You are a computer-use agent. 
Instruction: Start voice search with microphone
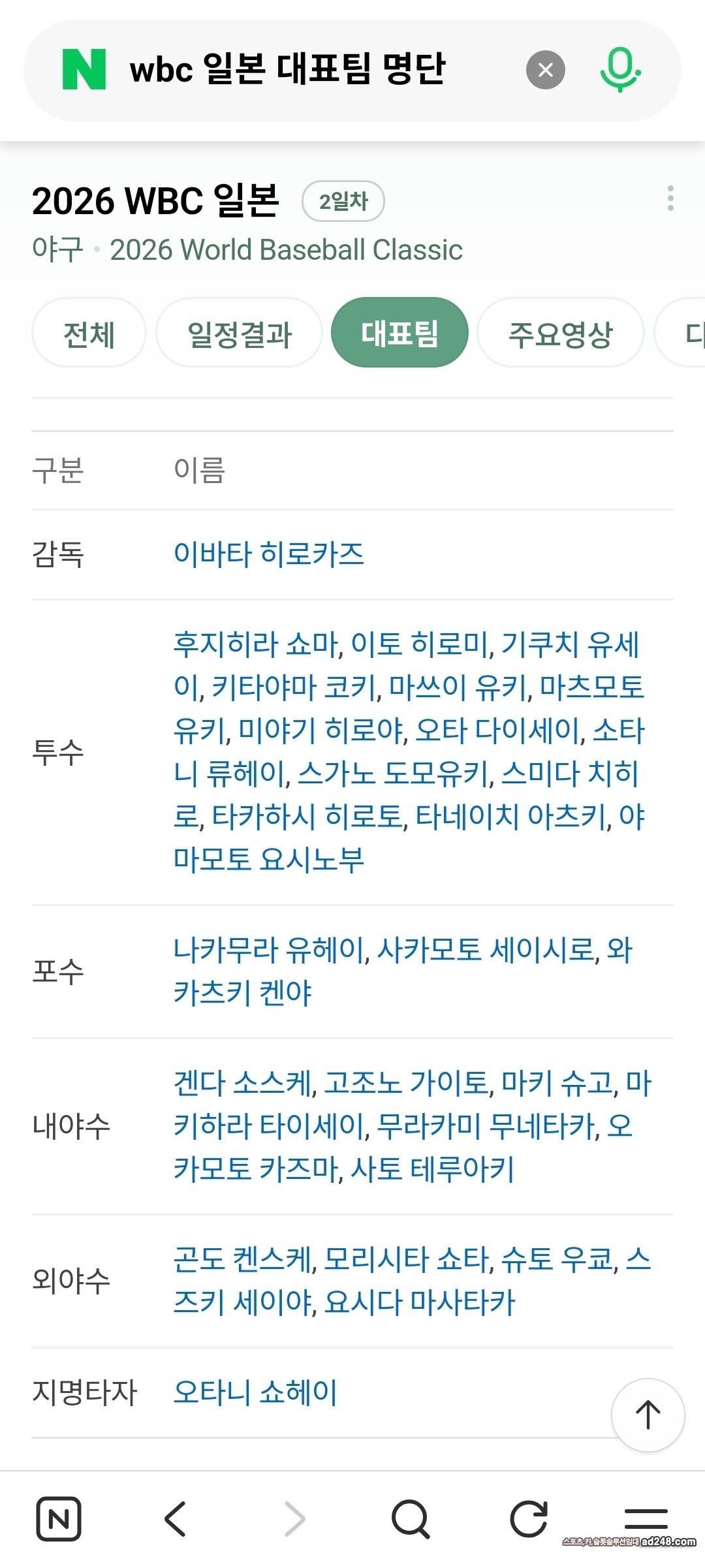tap(619, 70)
